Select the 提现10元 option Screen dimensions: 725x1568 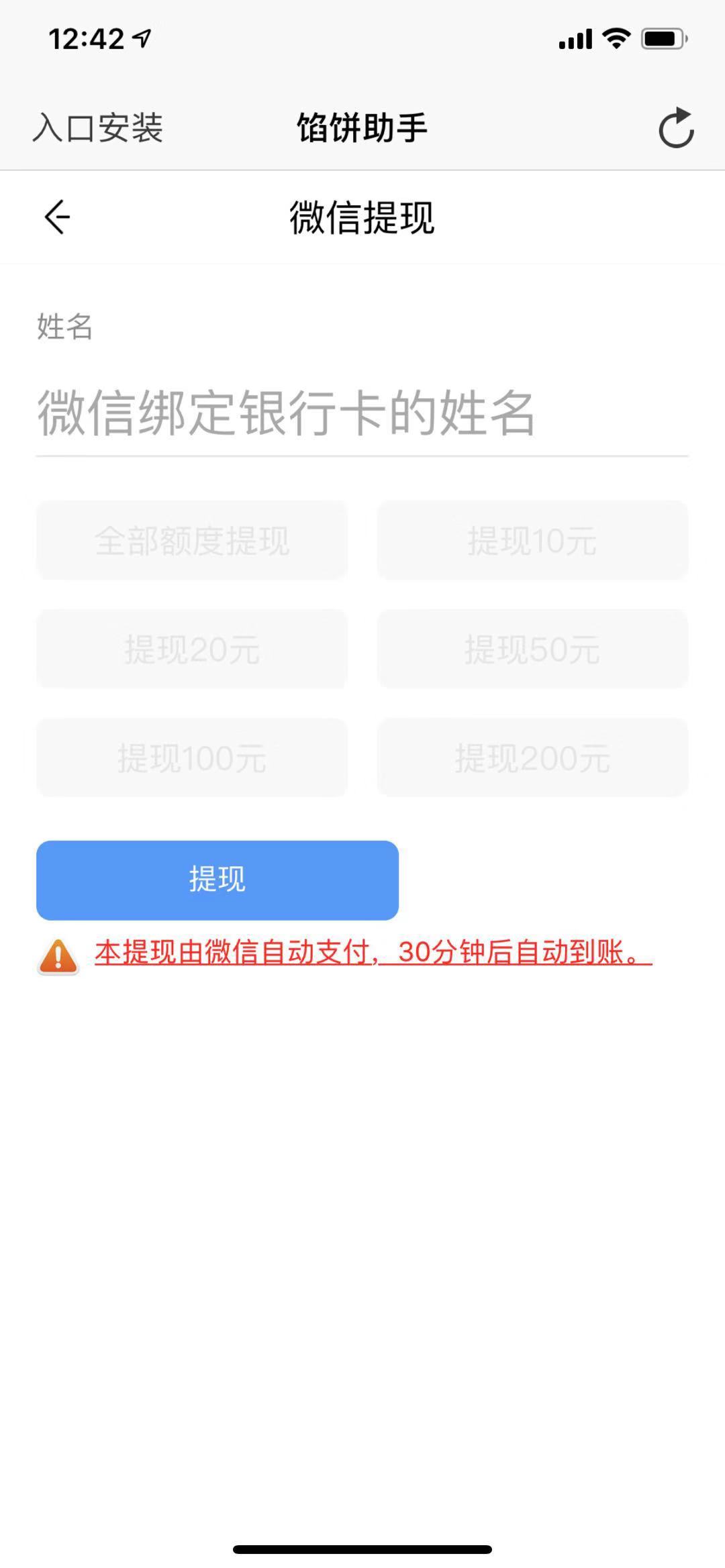click(x=532, y=539)
